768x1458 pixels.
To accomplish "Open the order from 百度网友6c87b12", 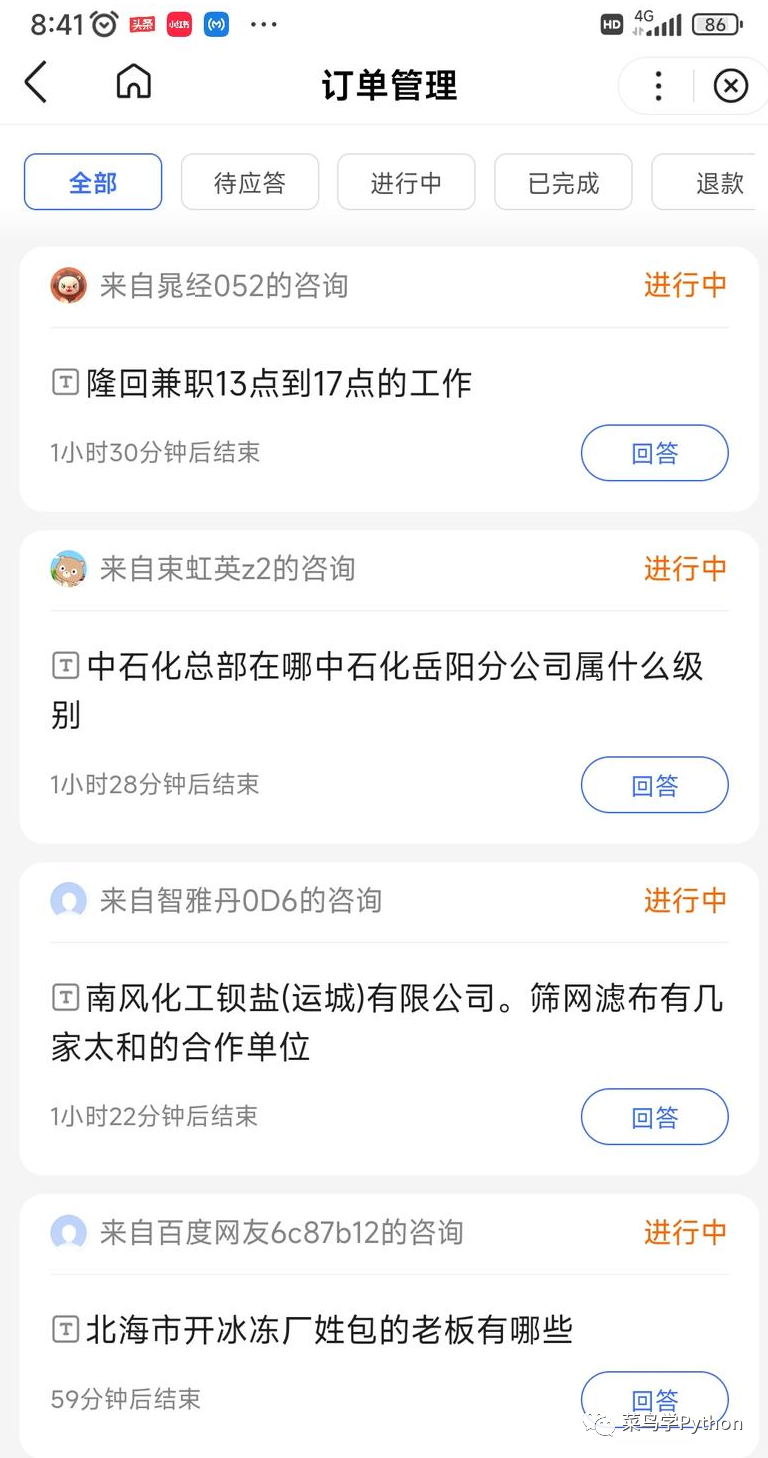I will coord(300,1330).
